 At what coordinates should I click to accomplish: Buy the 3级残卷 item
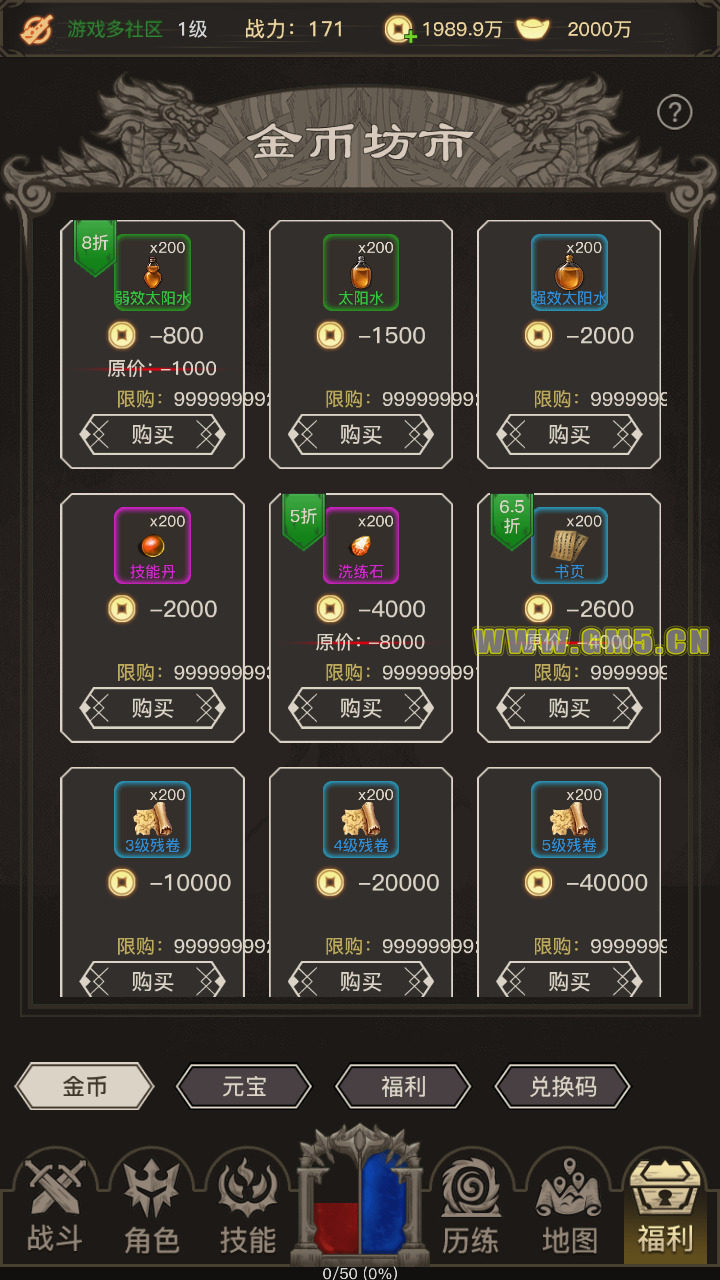coord(152,981)
